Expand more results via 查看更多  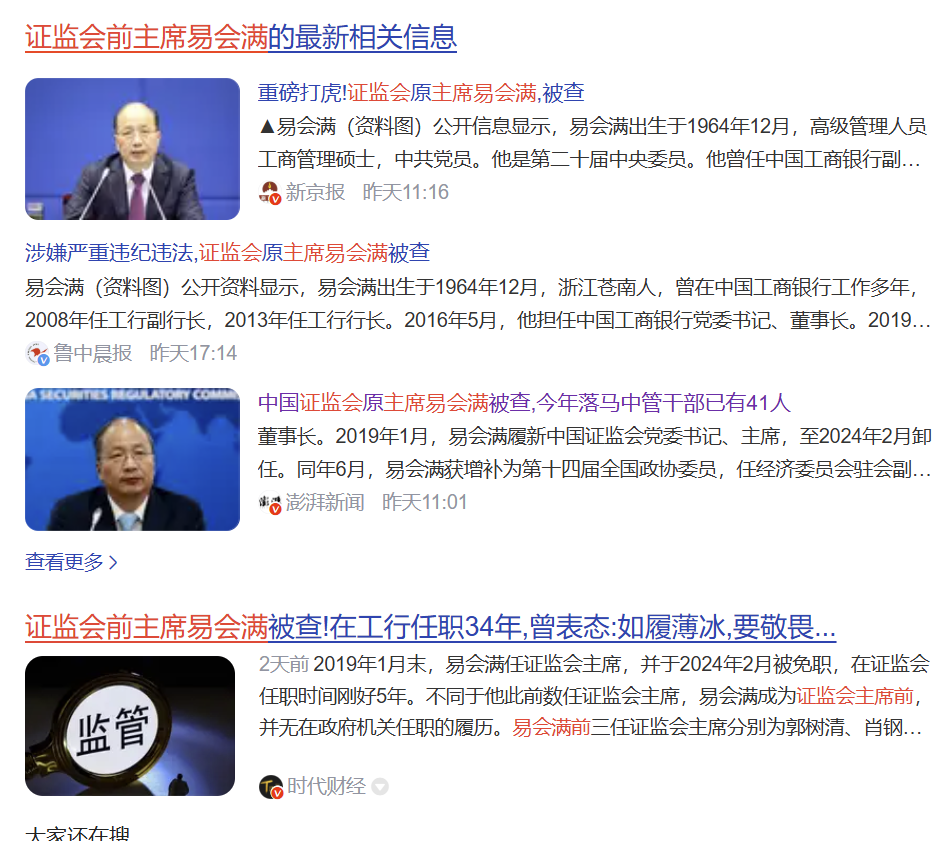71,562
